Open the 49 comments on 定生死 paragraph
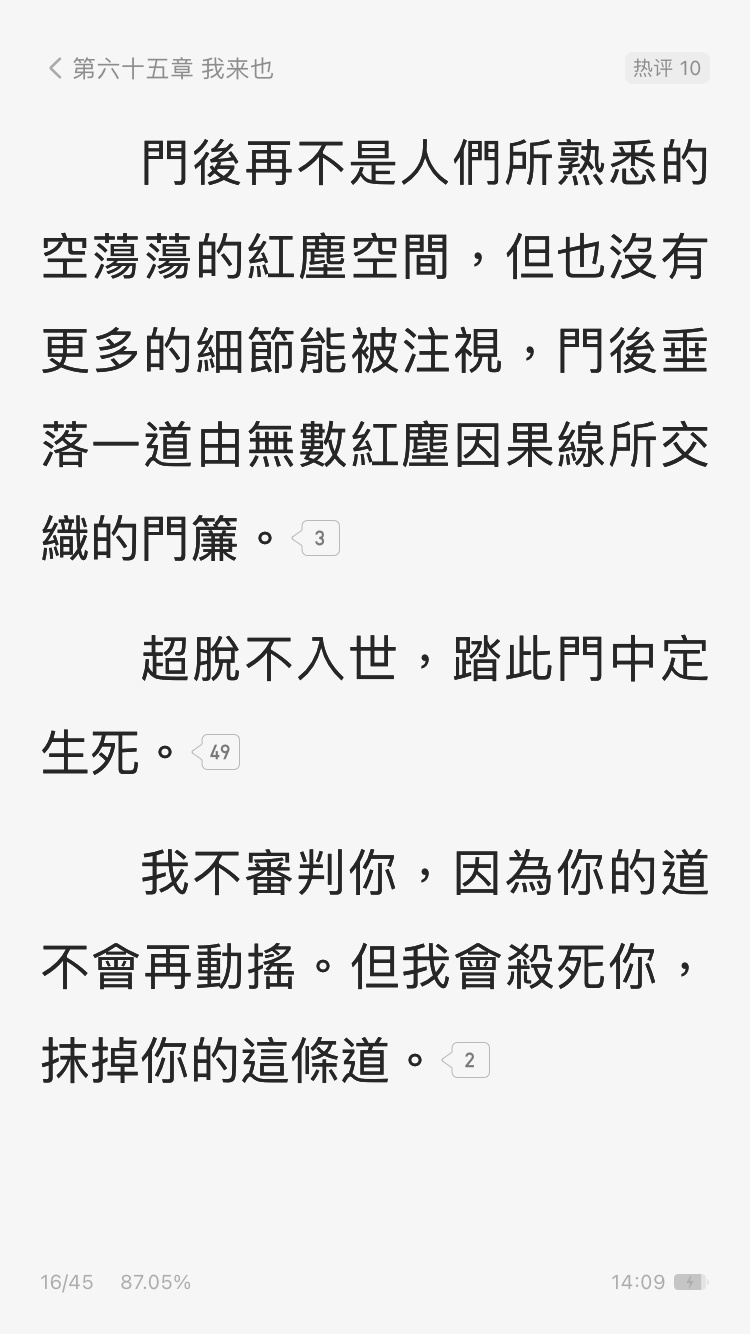 coord(218,752)
